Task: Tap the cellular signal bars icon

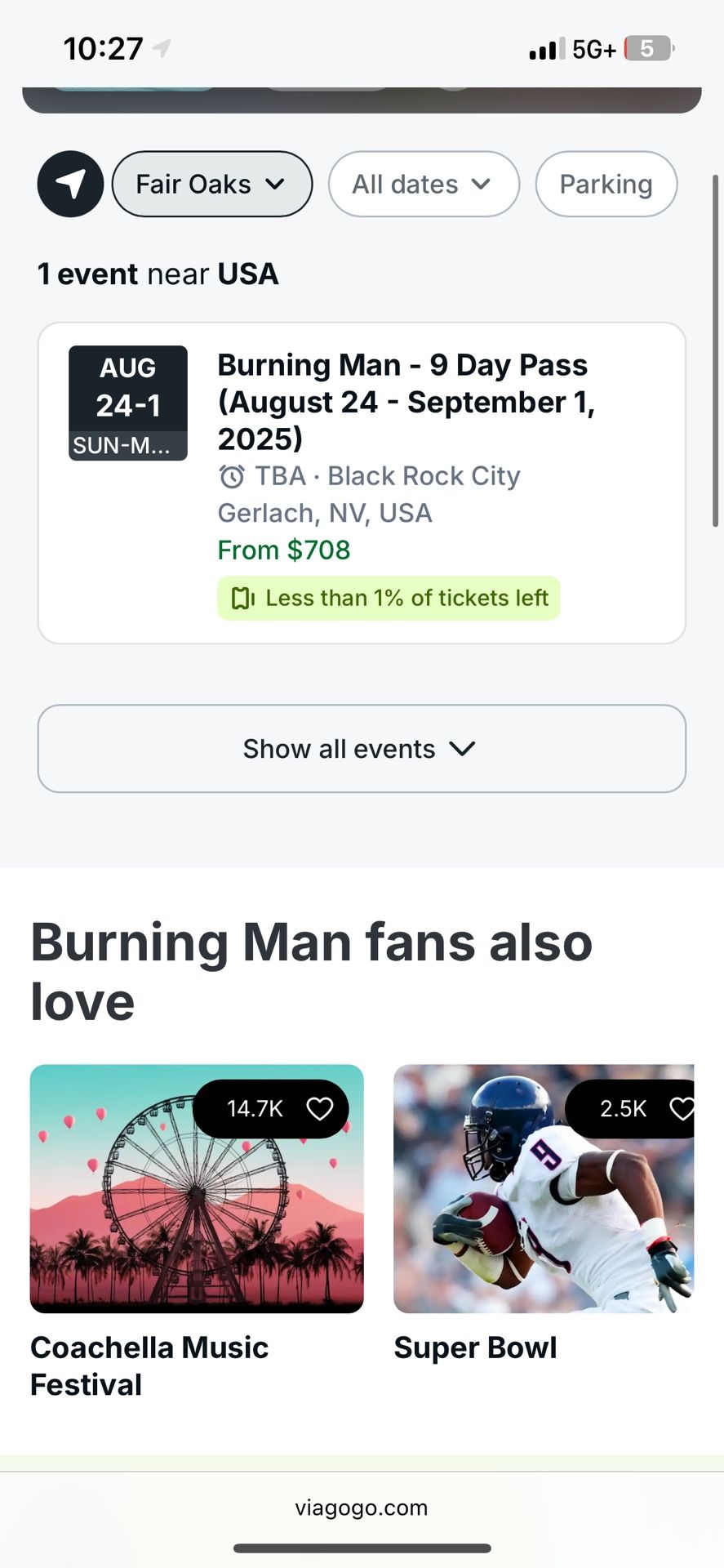Action: (545, 49)
